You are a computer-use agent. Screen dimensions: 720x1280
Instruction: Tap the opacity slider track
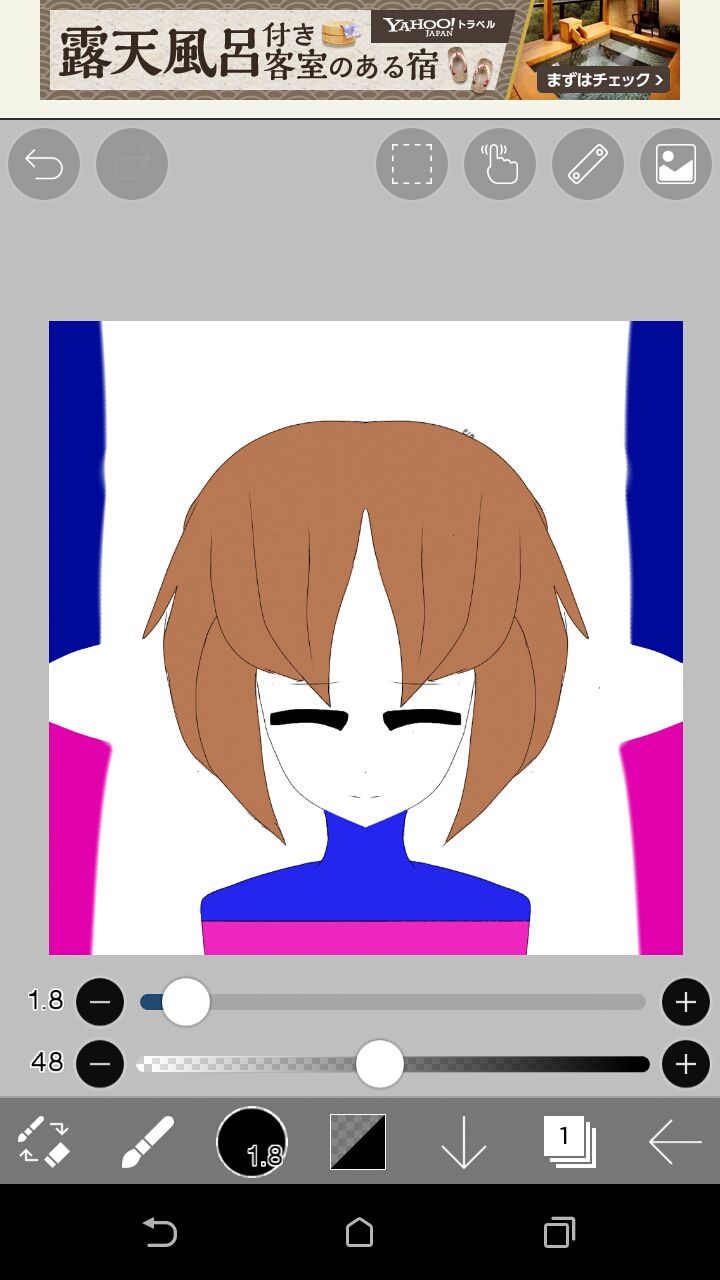[x=393, y=1064]
